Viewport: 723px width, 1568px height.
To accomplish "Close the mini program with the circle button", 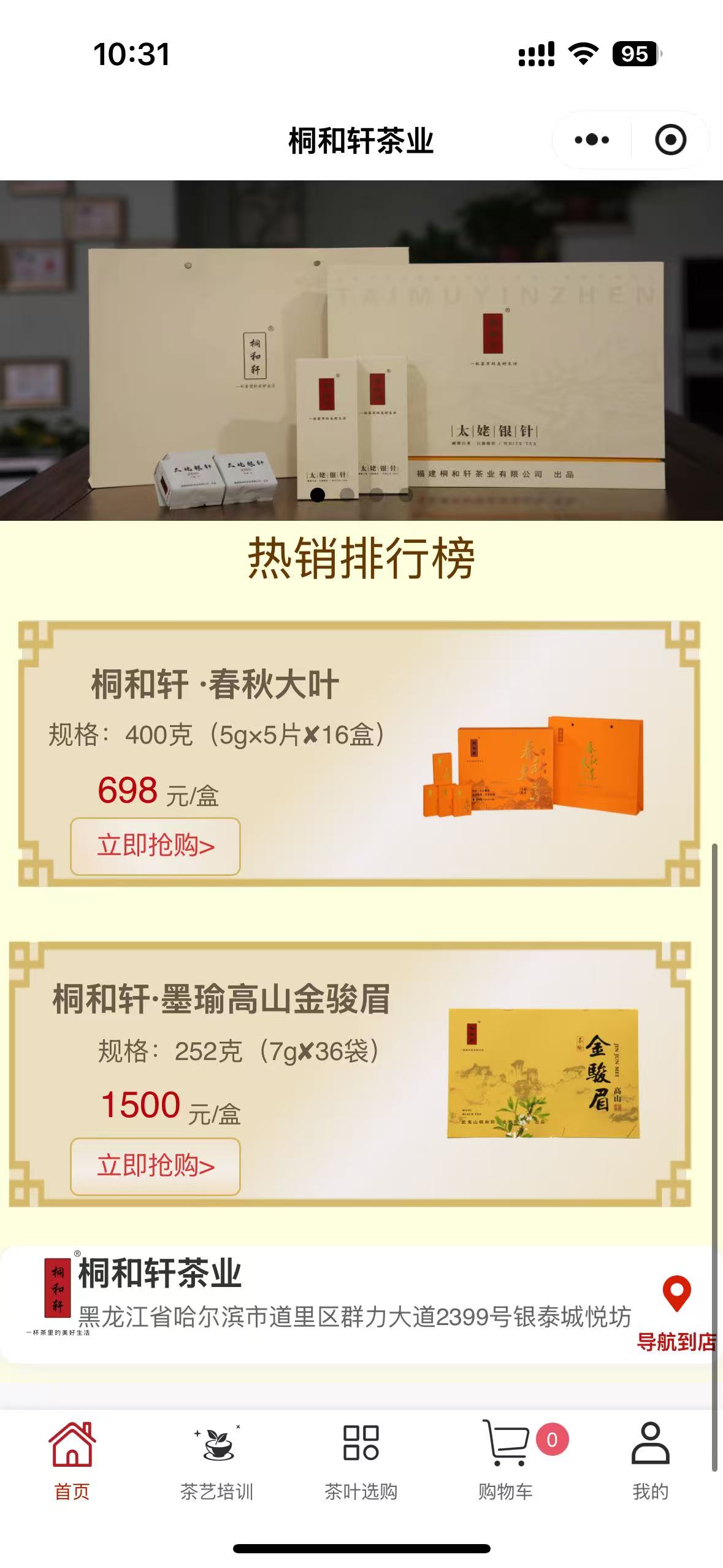I will (670, 140).
